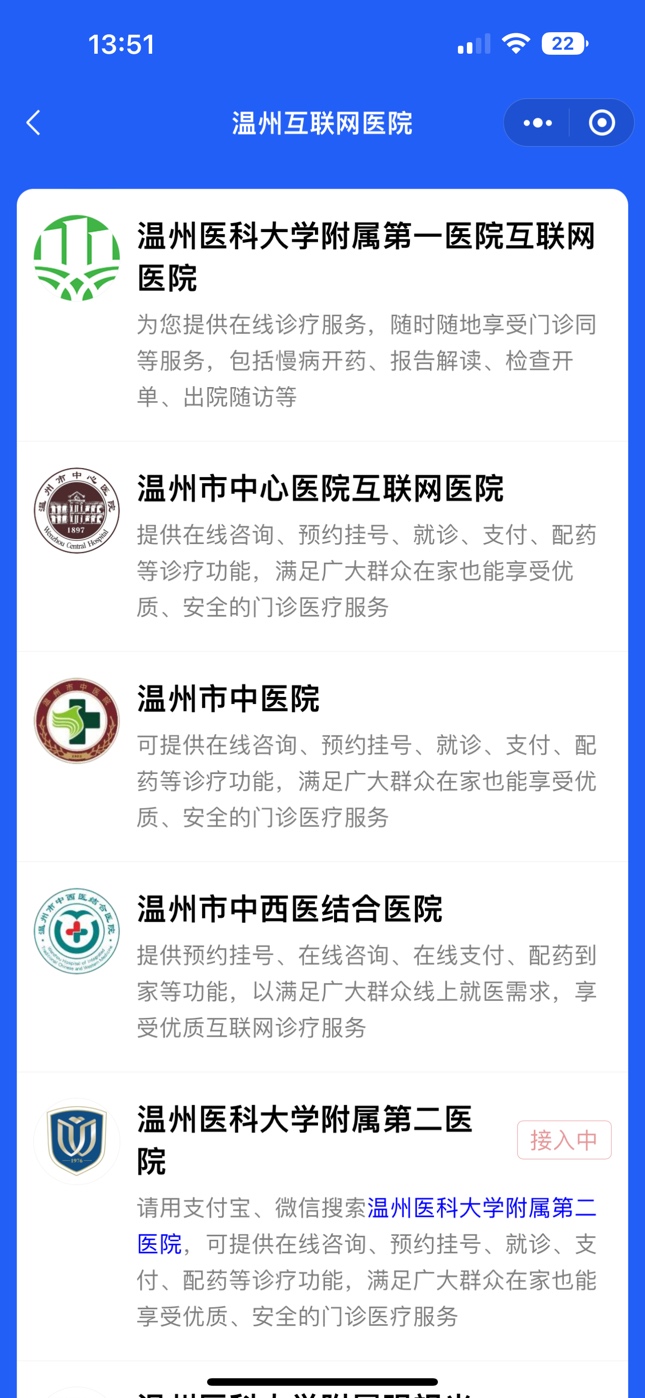Select 温州市中医院
Image resolution: width=645 pixels, height=1398 pixels.
pos(322,757)
